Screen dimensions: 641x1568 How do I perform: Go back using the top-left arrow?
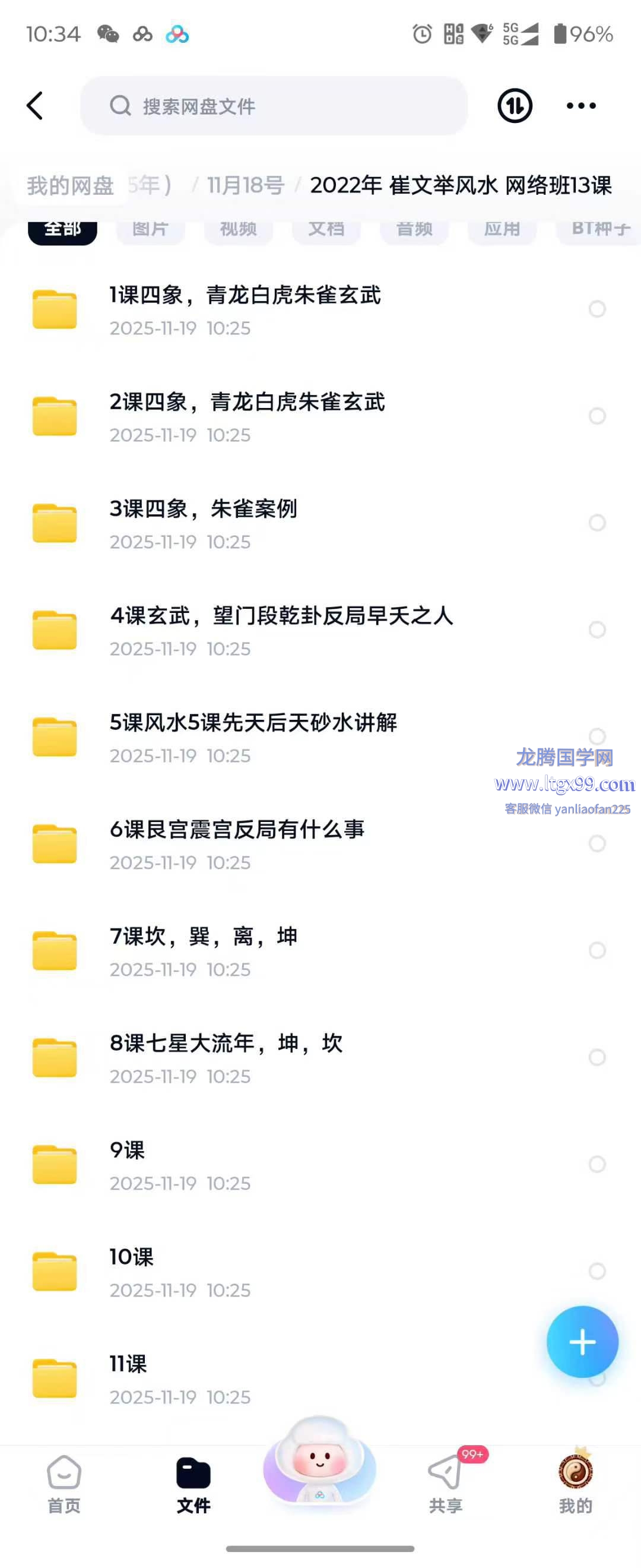tap(35, 106)
